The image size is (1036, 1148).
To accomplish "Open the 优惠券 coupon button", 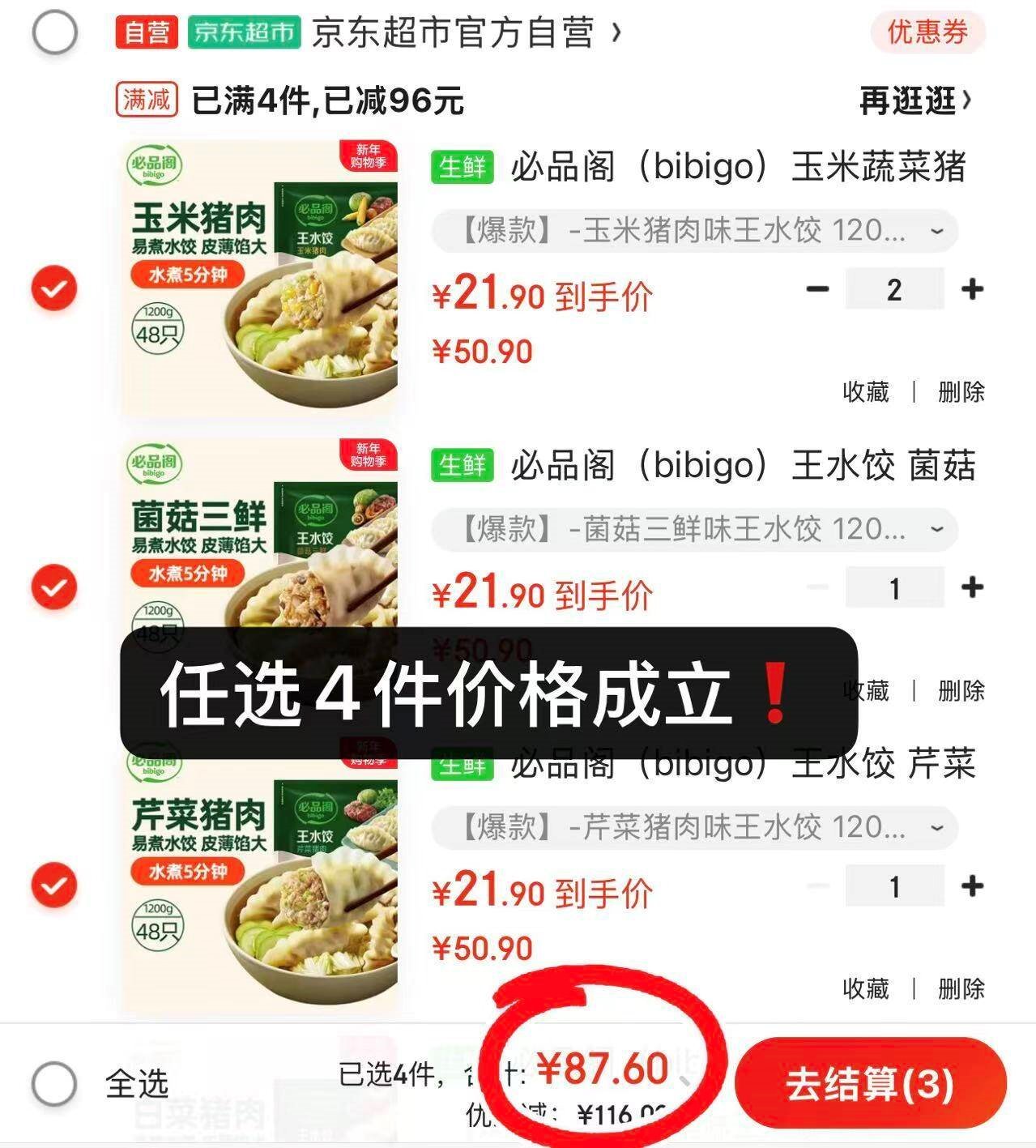I will click(927, 33).
